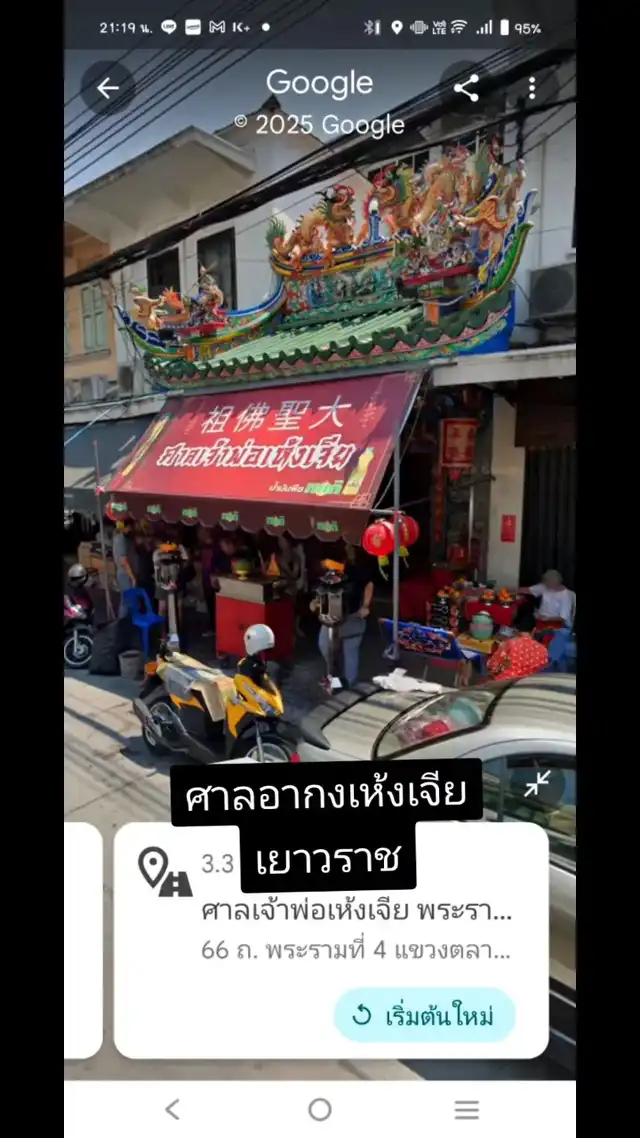Open the three-dot overflow menu
Image resolution: width=640 pixels, height=1138 pixels.
pos(532,88)
